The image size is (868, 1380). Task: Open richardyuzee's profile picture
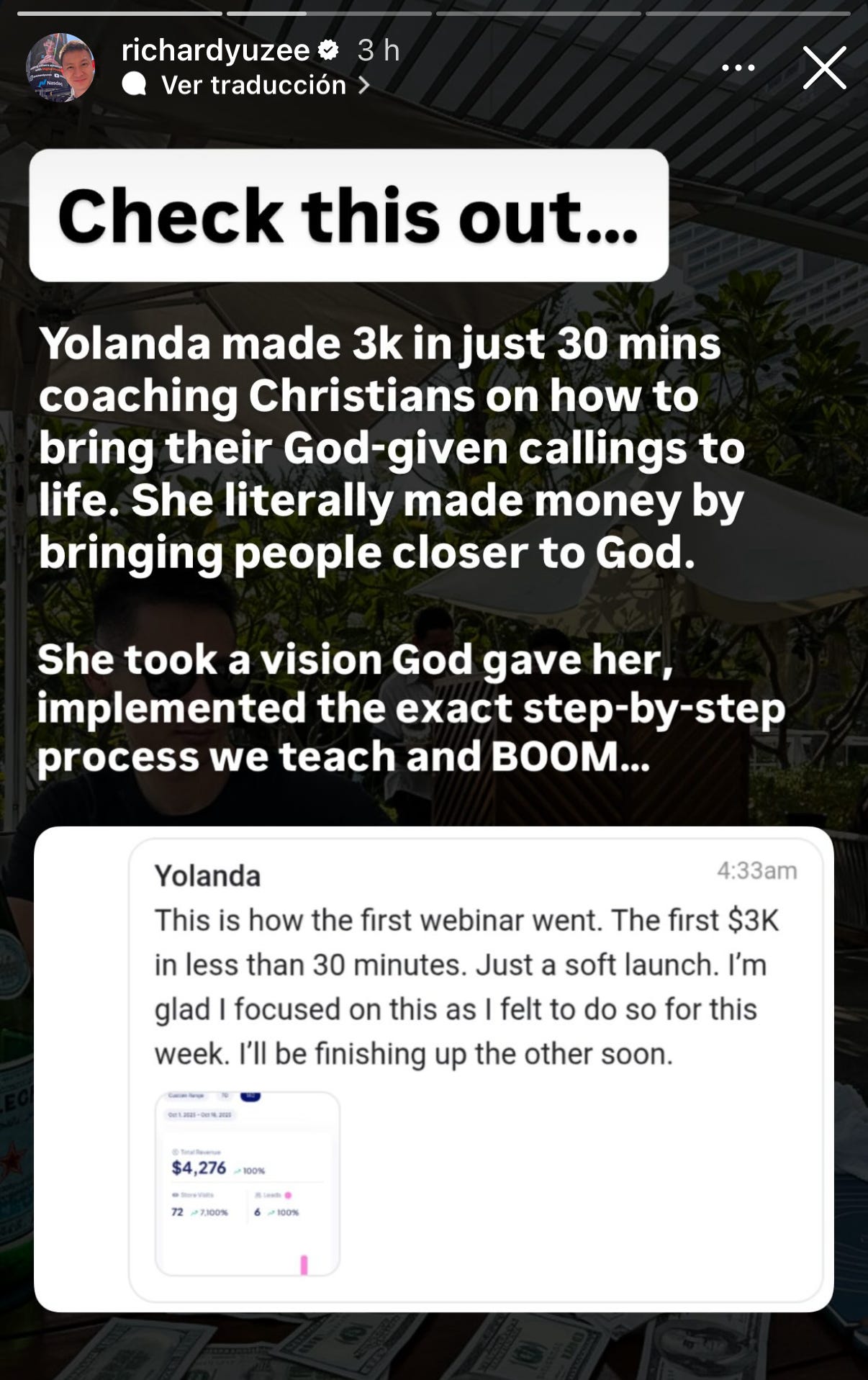pyautogui.click(x=60, y=68)
